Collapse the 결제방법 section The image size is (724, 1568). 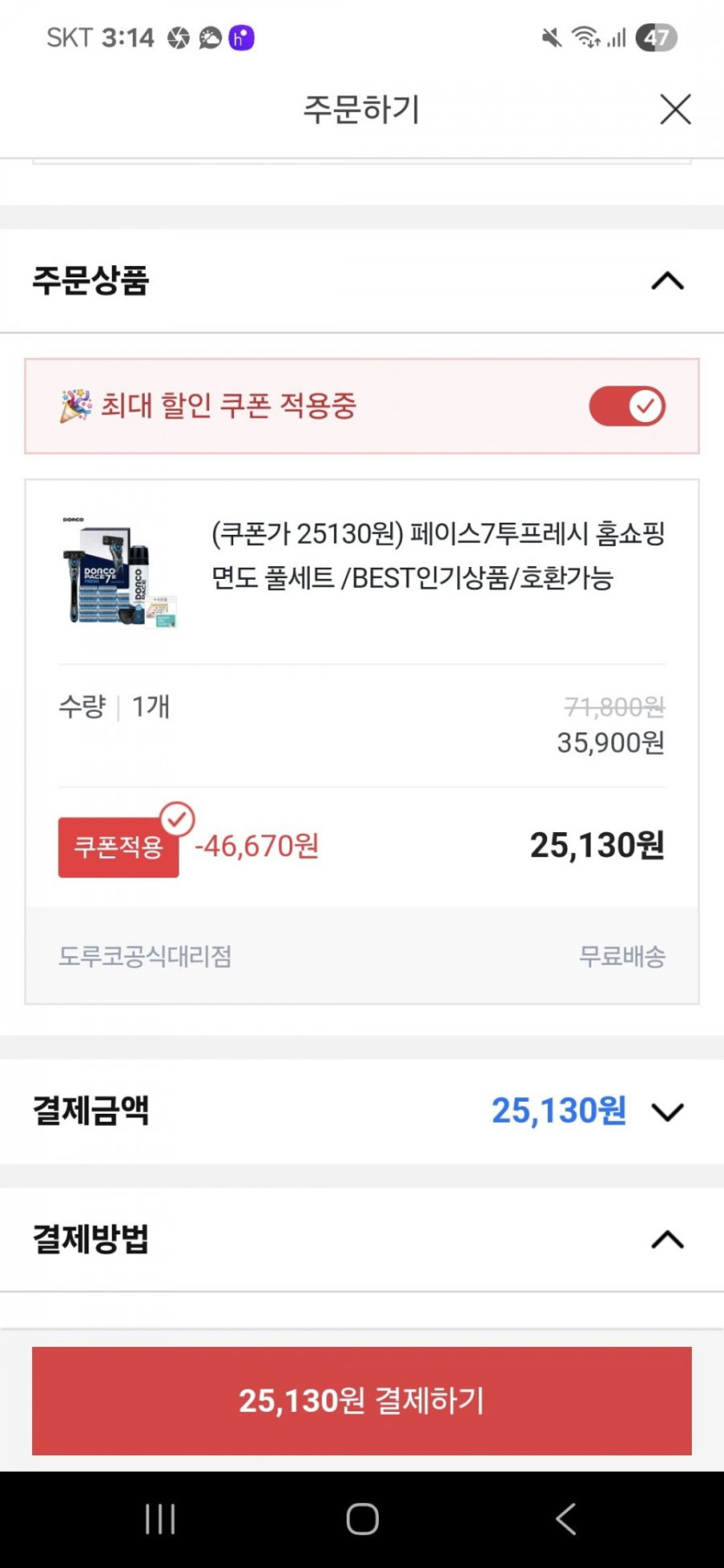point(667,1240)
